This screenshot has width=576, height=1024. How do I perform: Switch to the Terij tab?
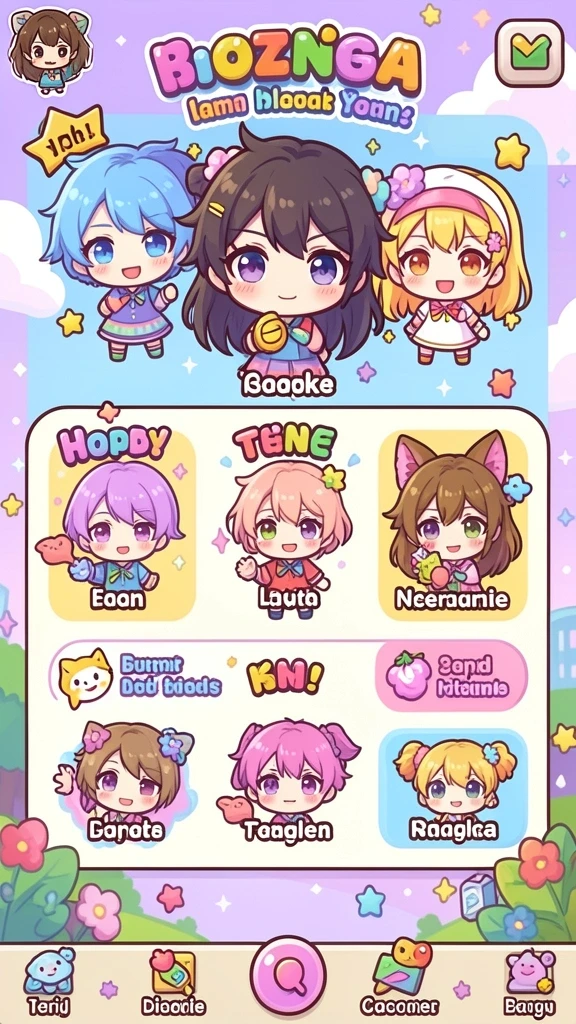click(48, 981)
